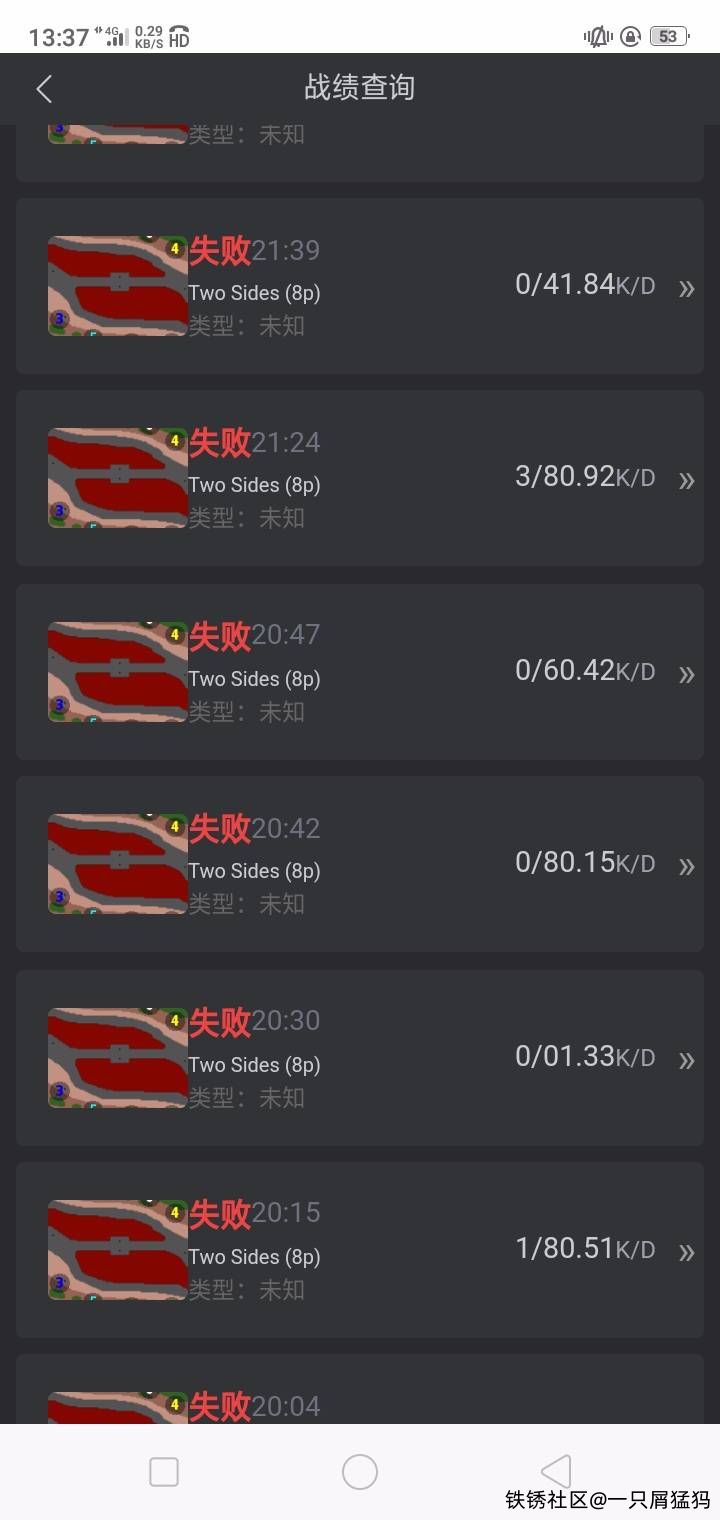Open the 20:30 match with 0/01.33 K/D
Image resolution: width=720 pixels, height=1520 pixels.
pyautogui.click(x=360, y=1057)
